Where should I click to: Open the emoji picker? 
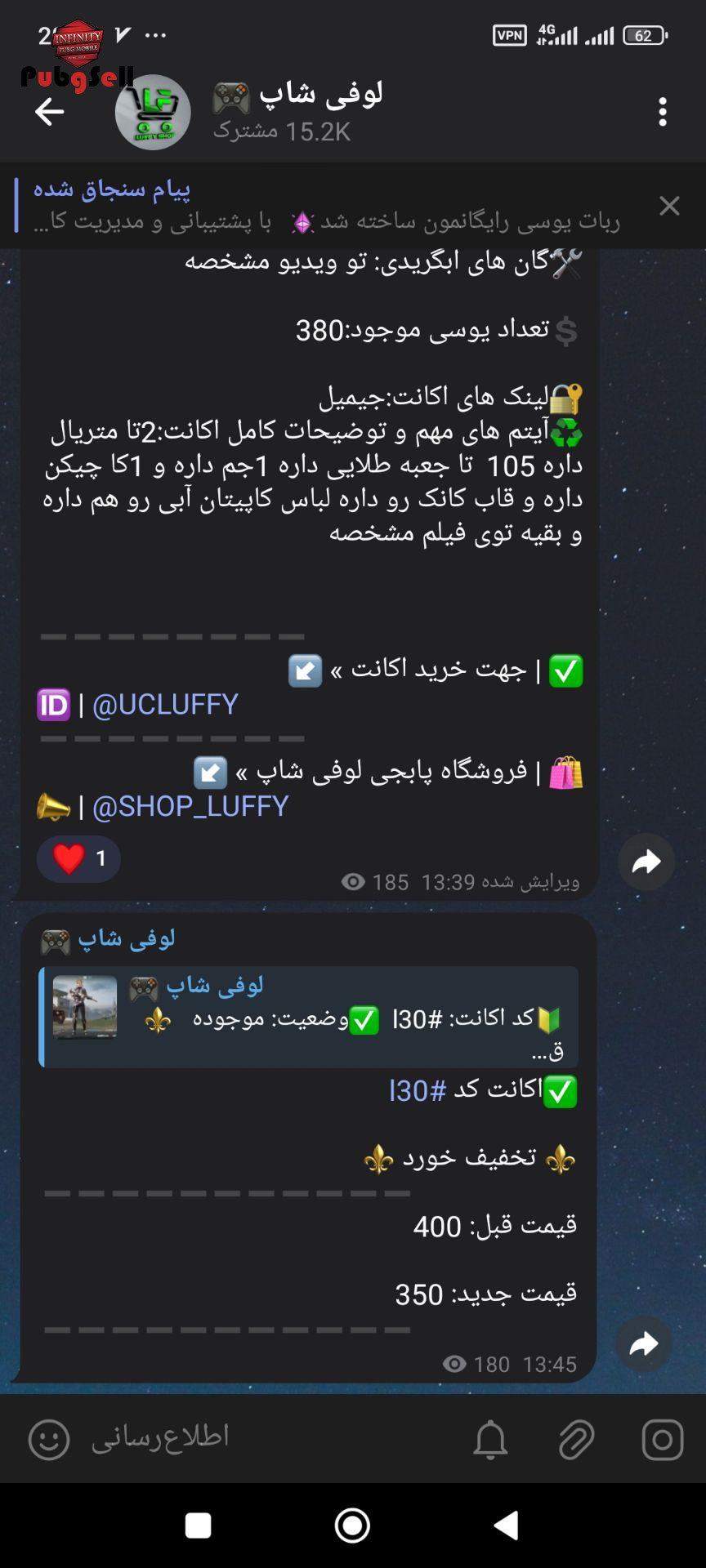point(49,1439)
